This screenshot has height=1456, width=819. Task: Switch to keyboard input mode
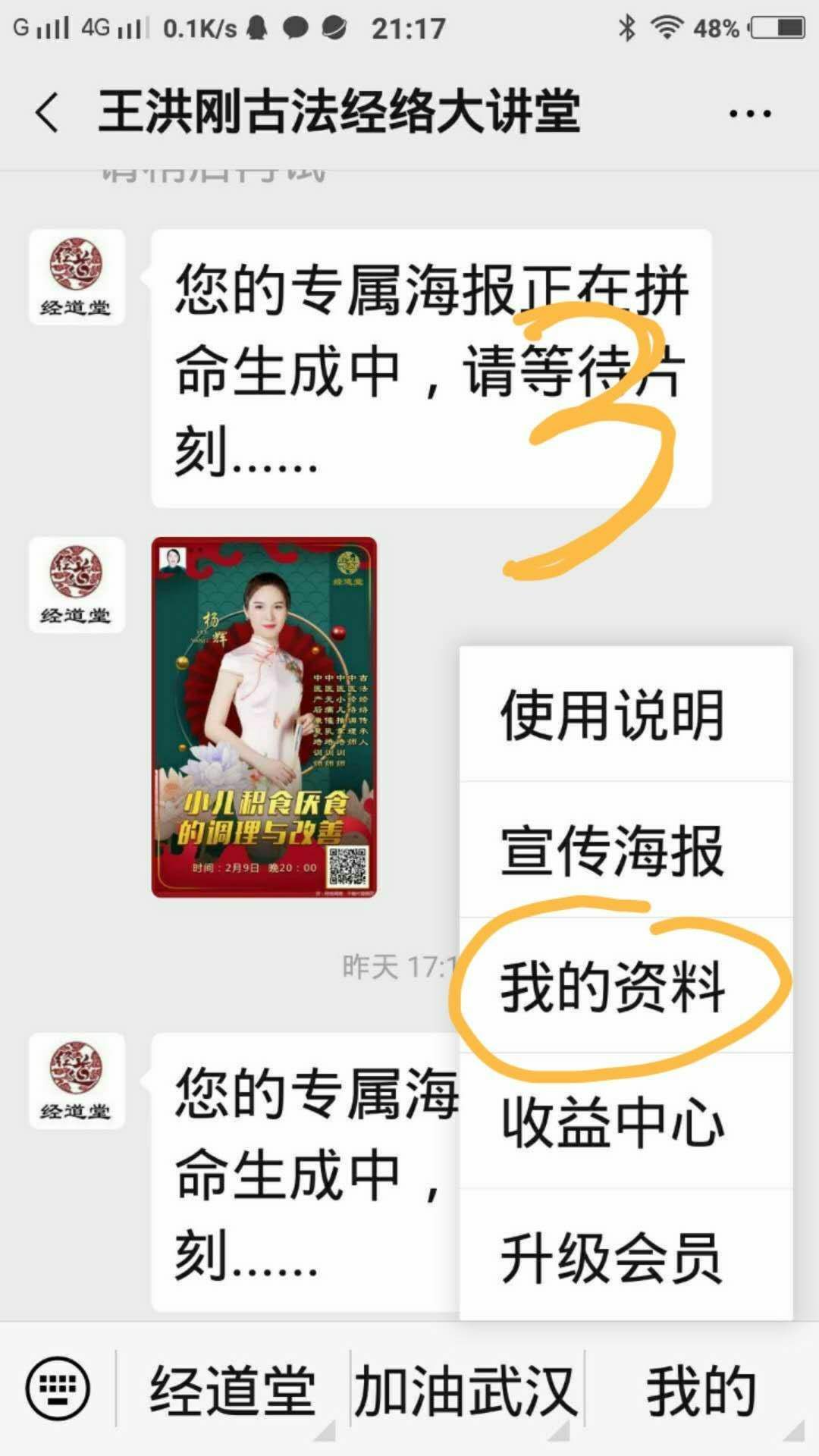58,1389
